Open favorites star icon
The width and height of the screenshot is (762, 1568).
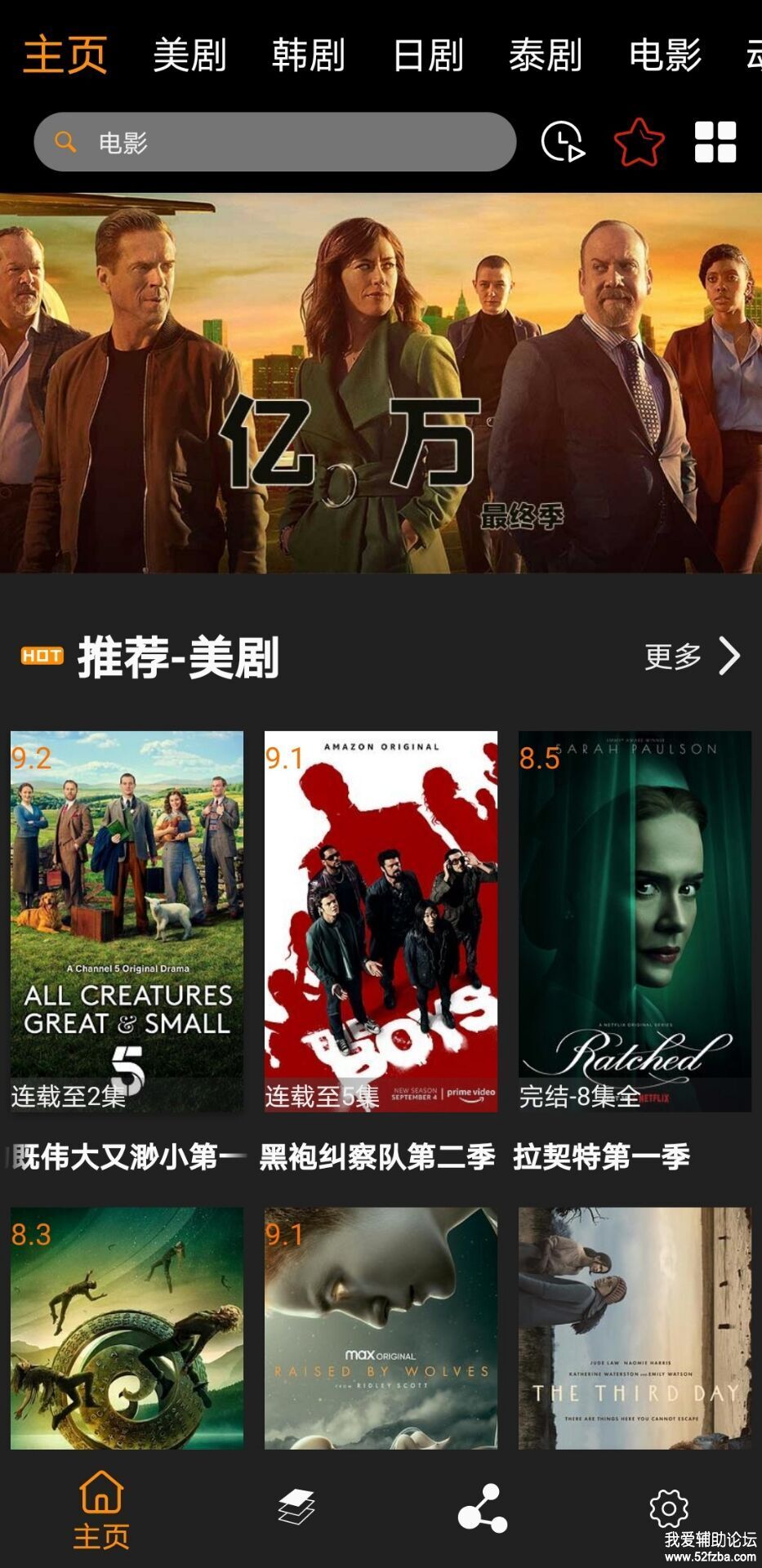(x=639, y=142)
